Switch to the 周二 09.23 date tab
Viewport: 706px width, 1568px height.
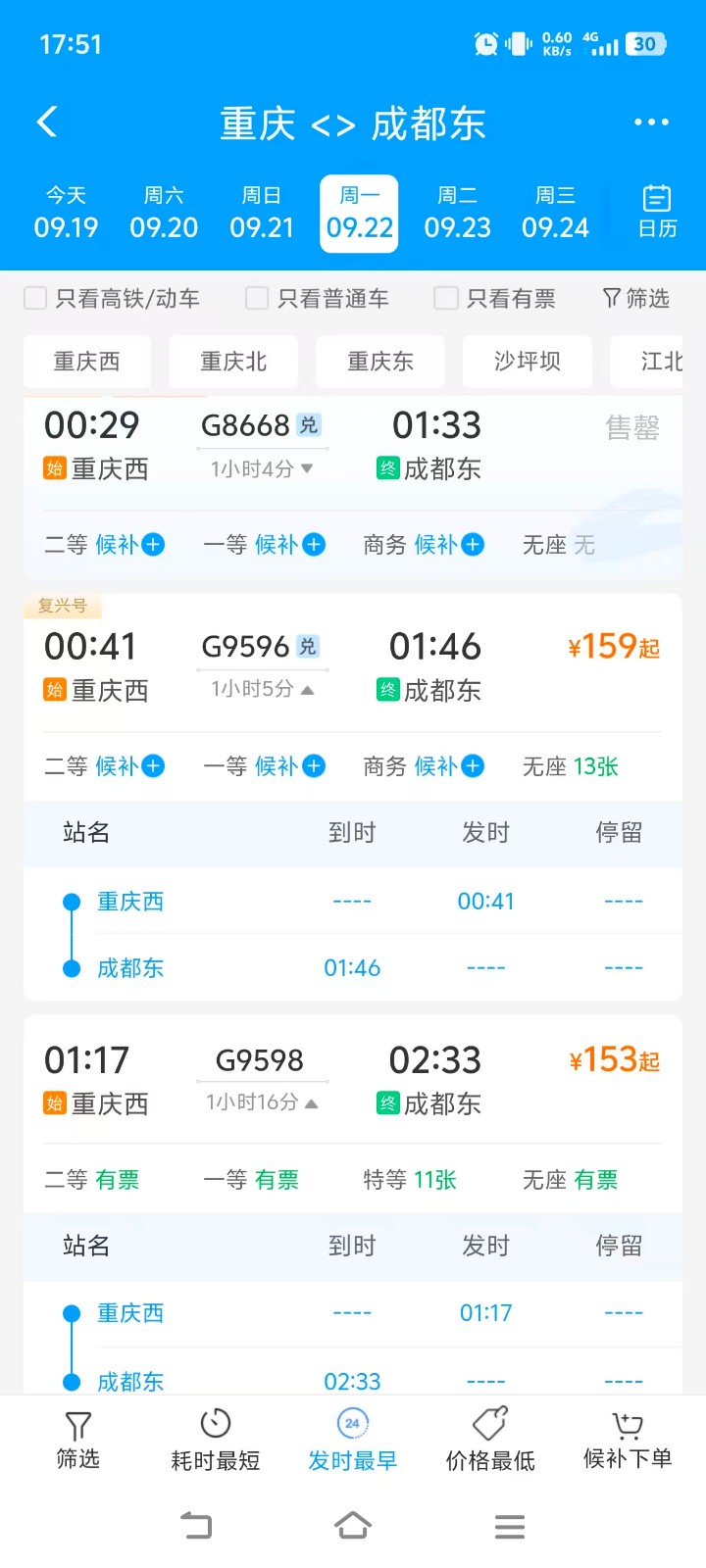(457, 211)
